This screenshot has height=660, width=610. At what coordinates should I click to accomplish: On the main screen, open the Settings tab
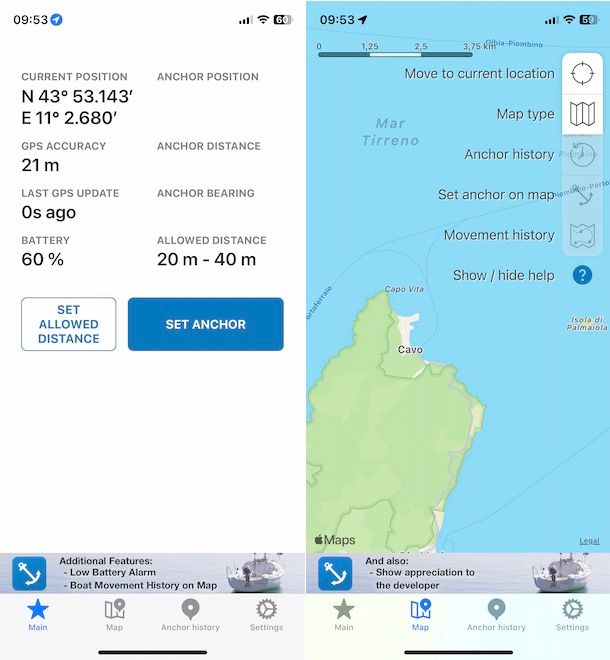pyautogui.click(x=266, y=614)
